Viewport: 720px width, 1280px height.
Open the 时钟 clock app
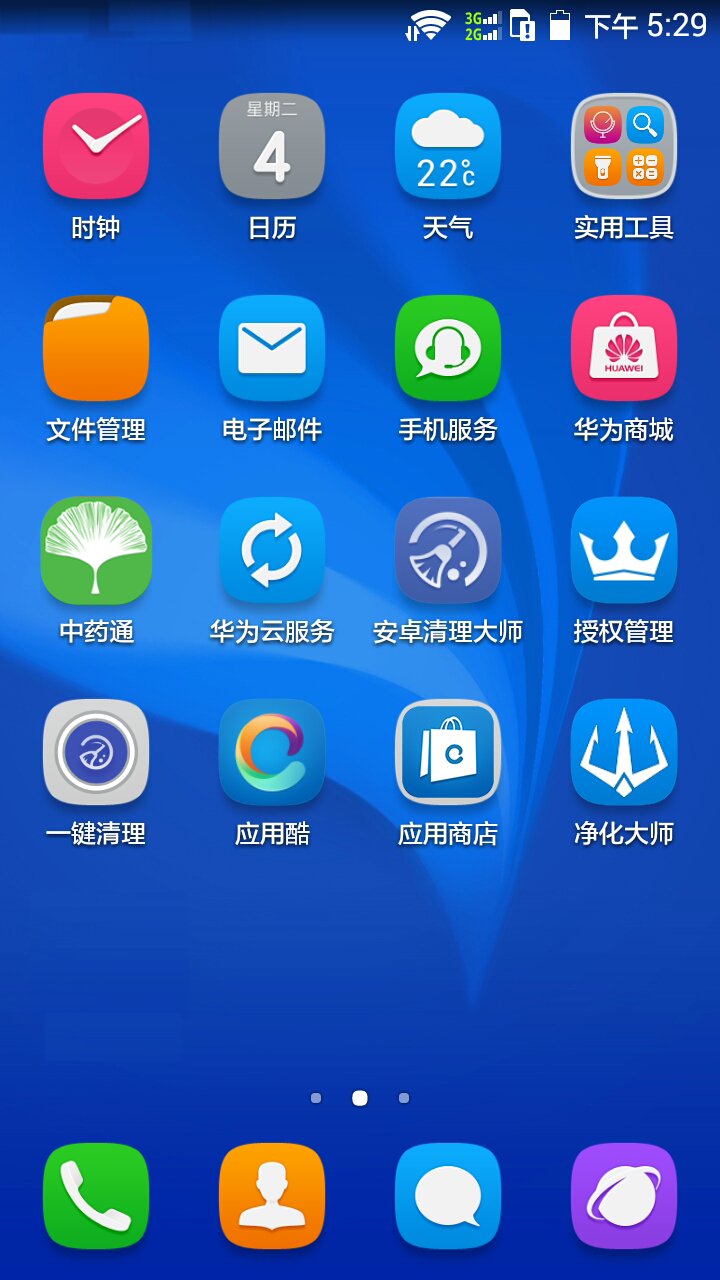[96, 146]
